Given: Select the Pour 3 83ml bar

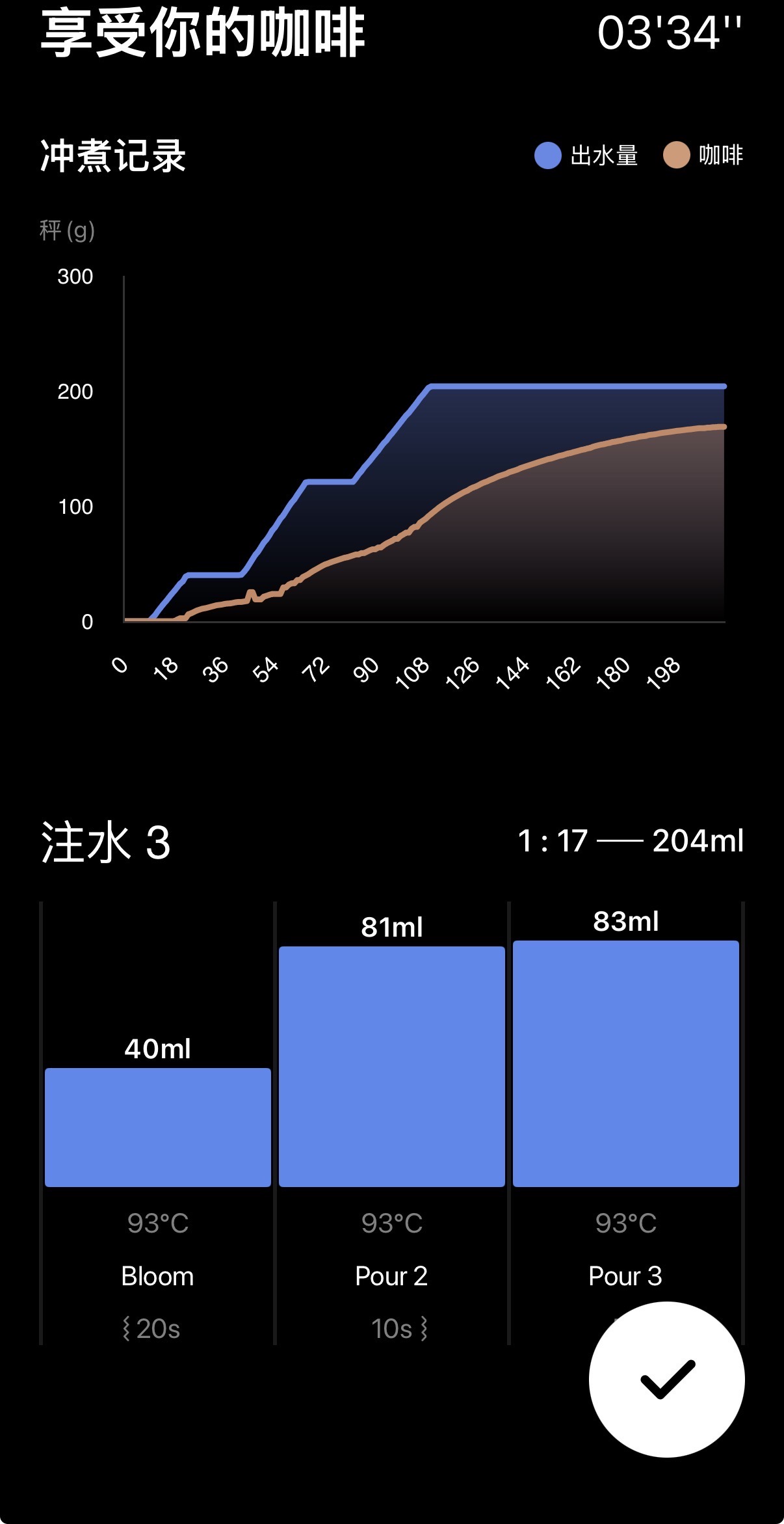Looking at the screenshot, I should point(626,1063).
